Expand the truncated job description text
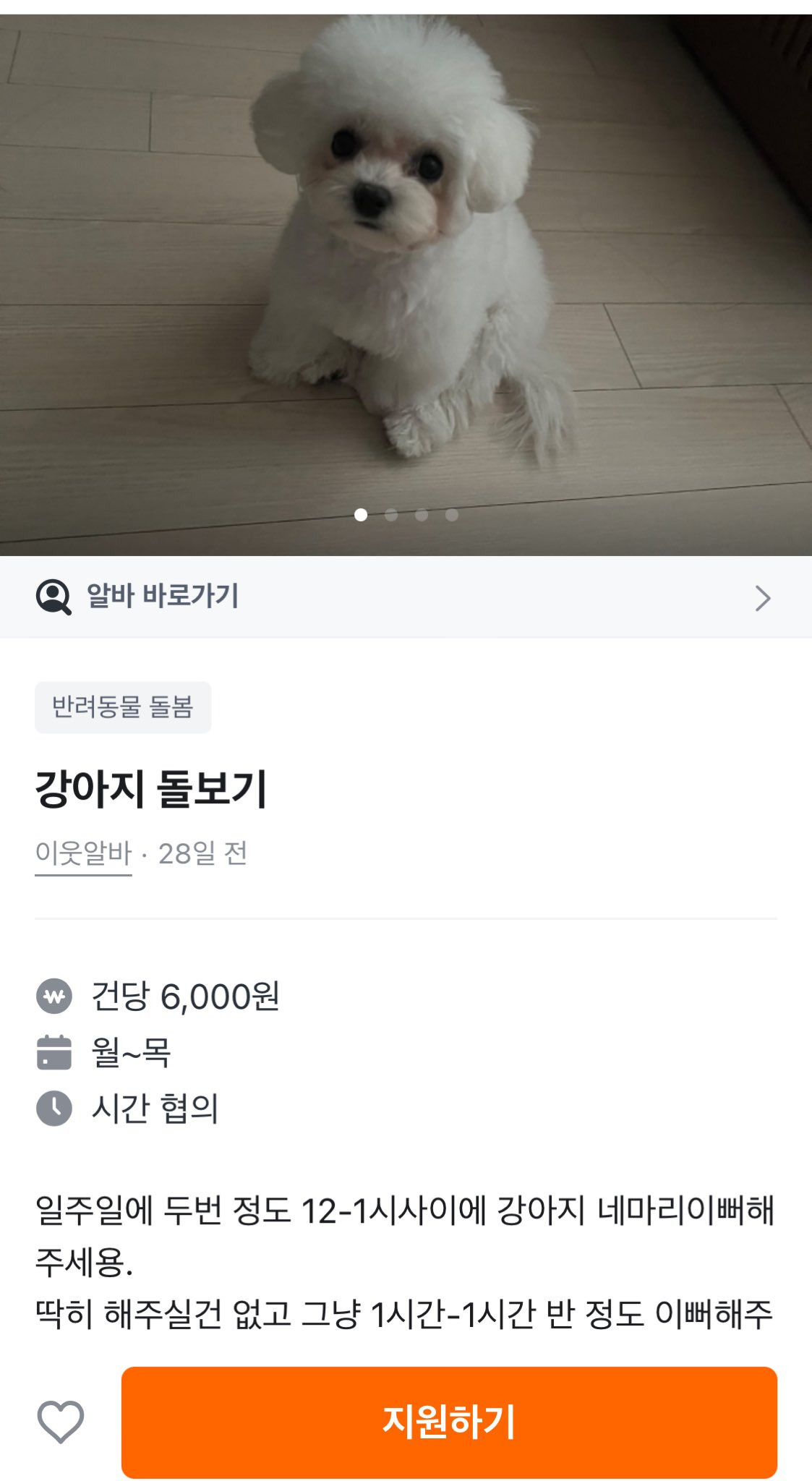The width and height of the screenshot is (812, 1481). [405, 1294]
